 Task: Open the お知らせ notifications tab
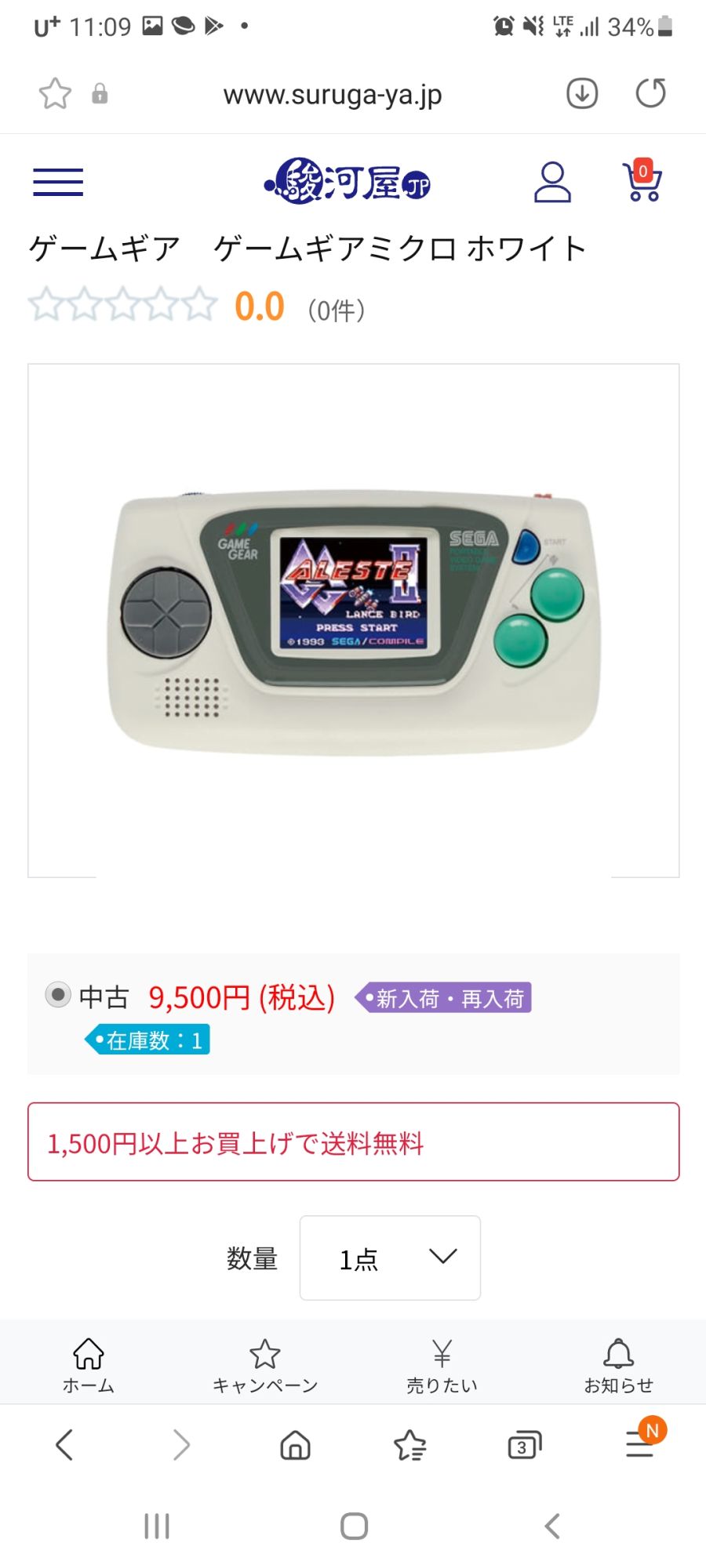coord(618,1366)
